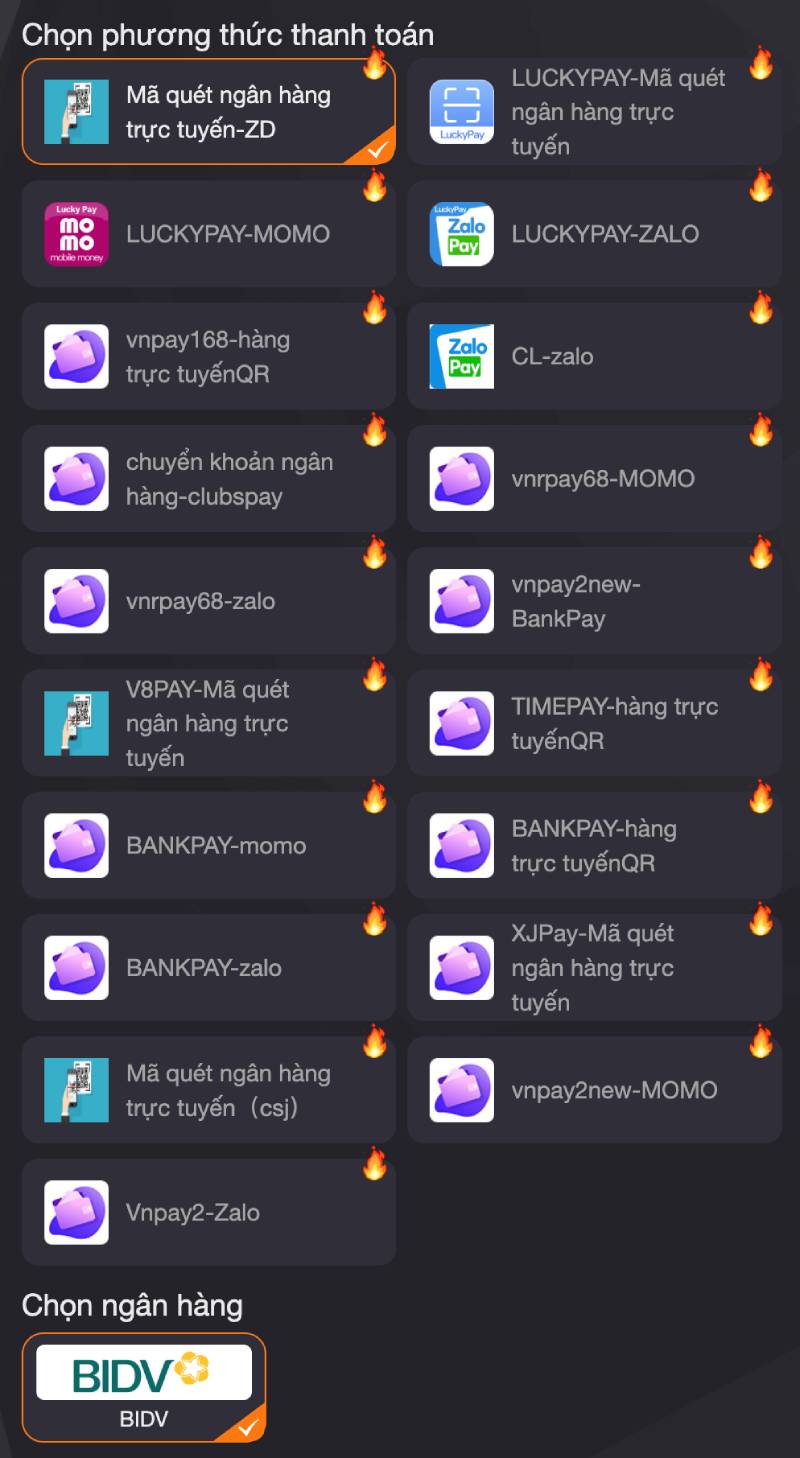Pick XJPay-Mã quét ngân hàng trực tuyến
This screenshot has width=800, height=1458.
[594, 967]
